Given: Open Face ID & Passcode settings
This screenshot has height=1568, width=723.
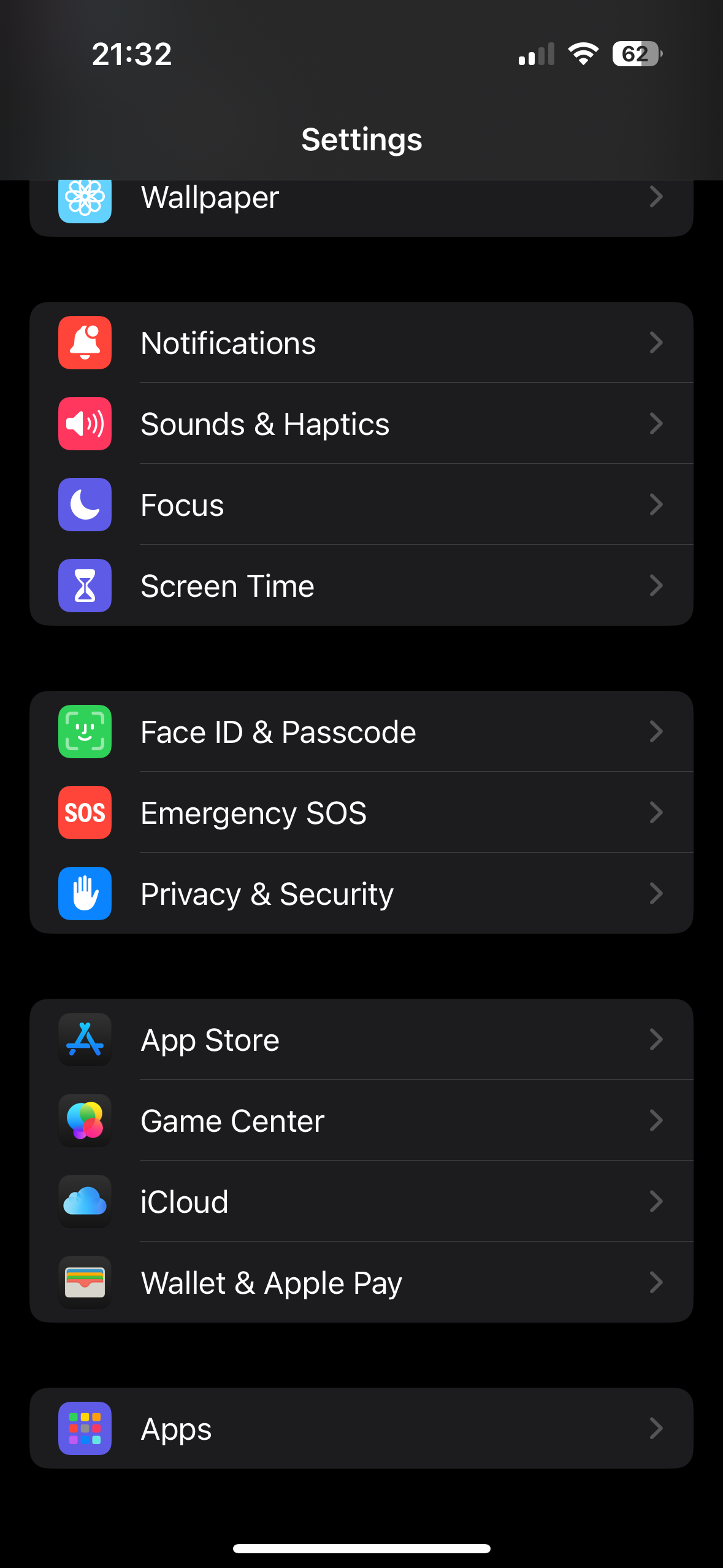Looking at the screenshot, I should click(362, 732).
